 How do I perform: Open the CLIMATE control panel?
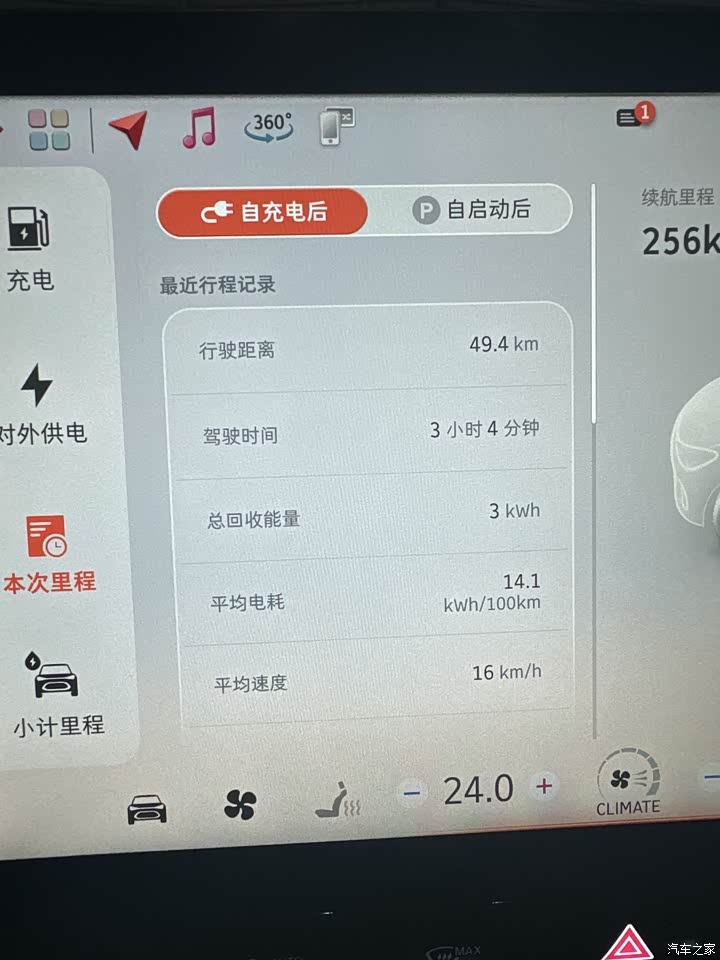(628, 785)
